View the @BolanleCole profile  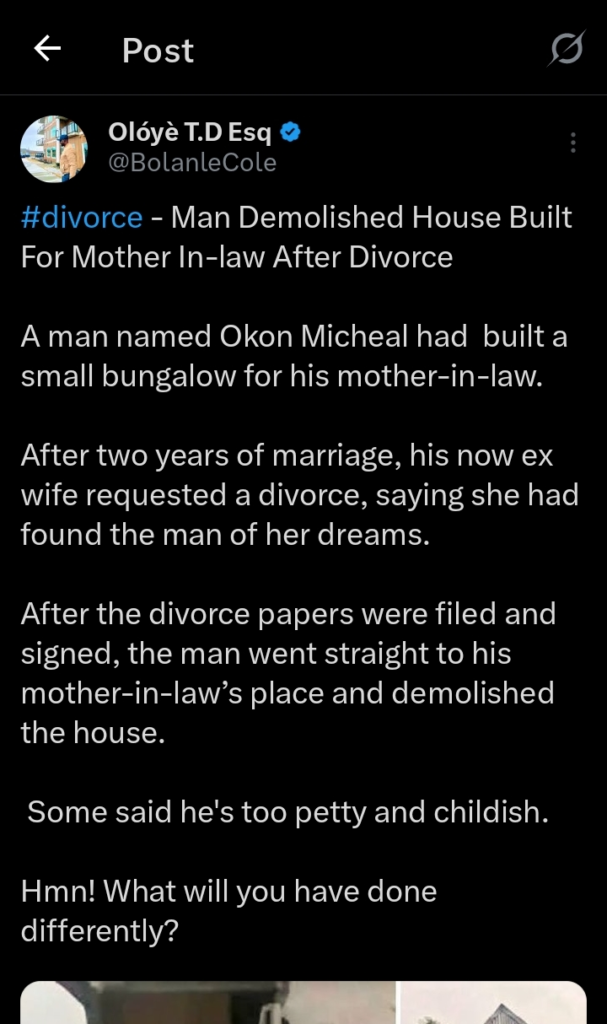pyautogui.click(x=192, y=162)
